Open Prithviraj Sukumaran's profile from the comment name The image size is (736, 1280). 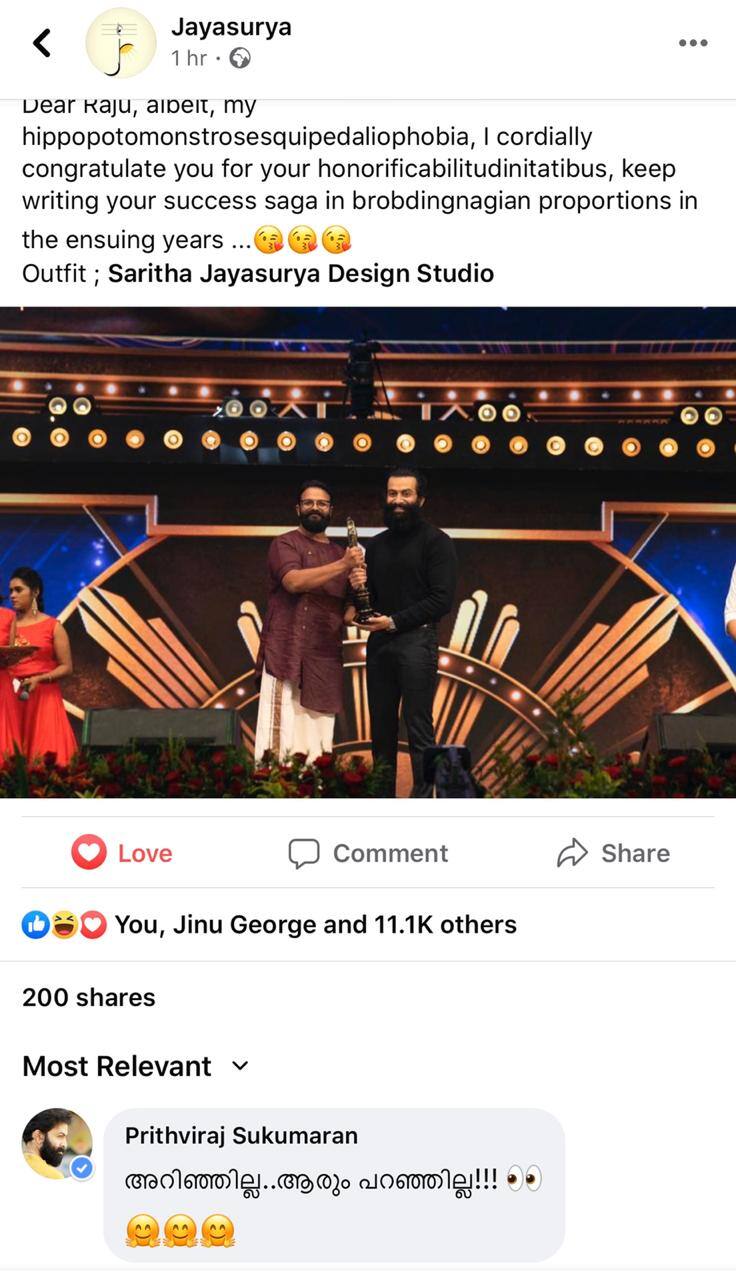[241, 1136]
